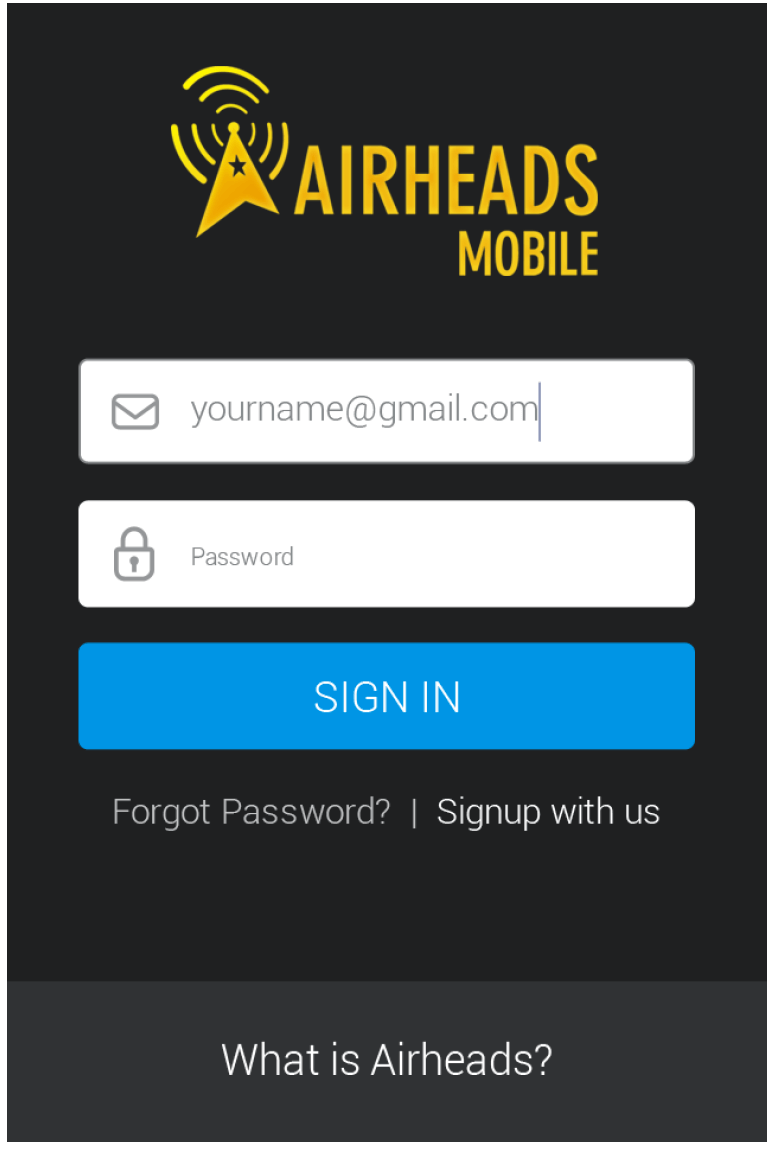Tap the SIGN IN button
This screenshot has width=774, height=1150.
[386, 696]
